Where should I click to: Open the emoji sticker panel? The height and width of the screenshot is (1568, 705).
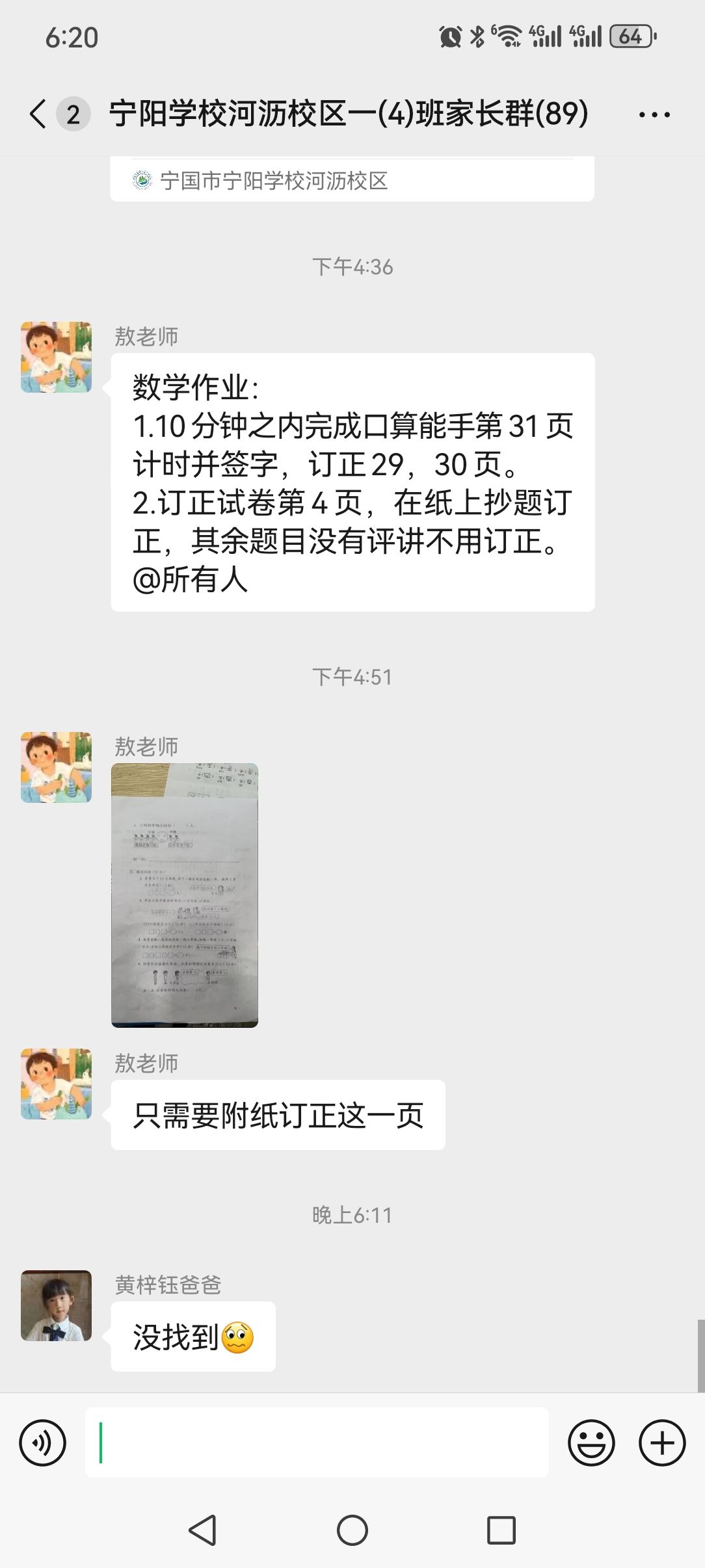pos(591,1443)
